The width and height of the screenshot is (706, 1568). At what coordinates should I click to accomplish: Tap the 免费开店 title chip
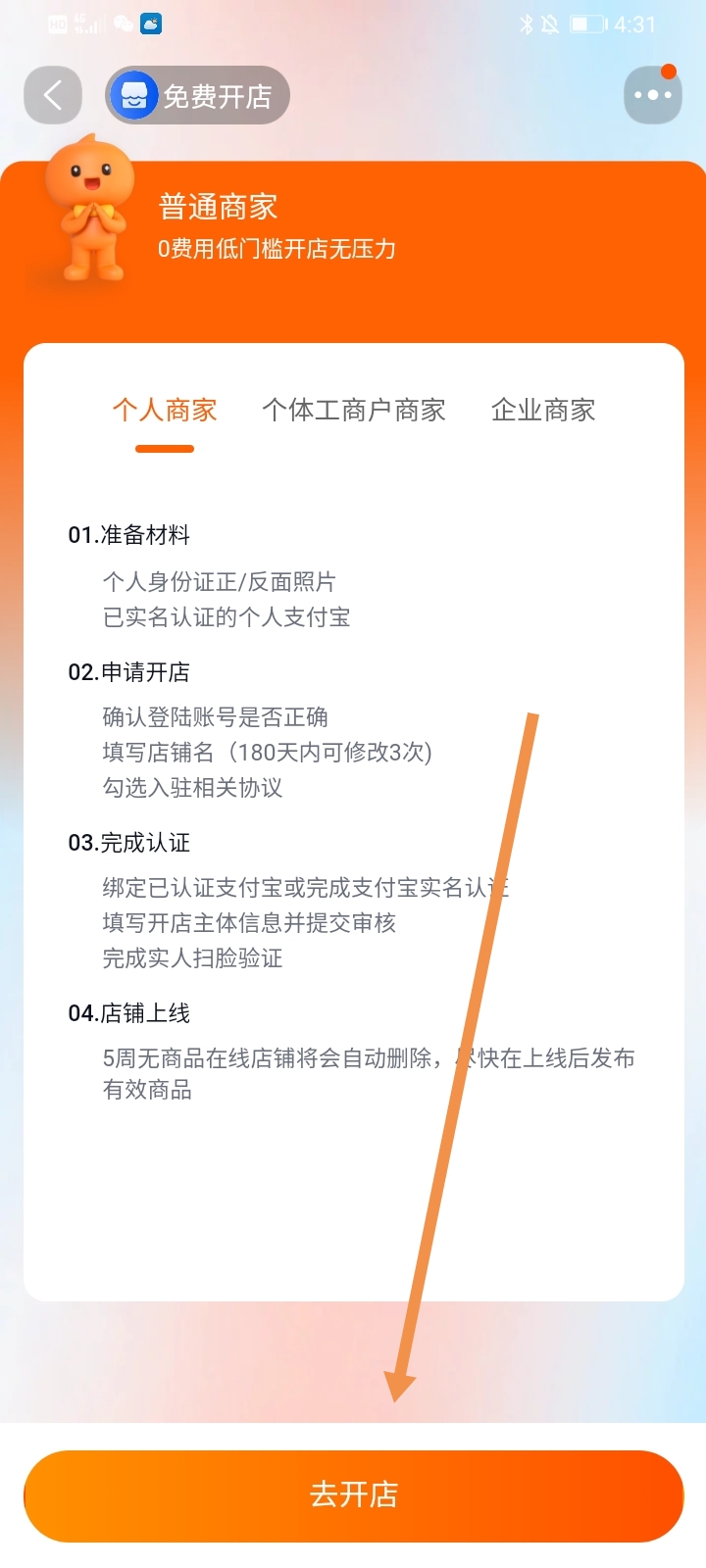(198, 95)
